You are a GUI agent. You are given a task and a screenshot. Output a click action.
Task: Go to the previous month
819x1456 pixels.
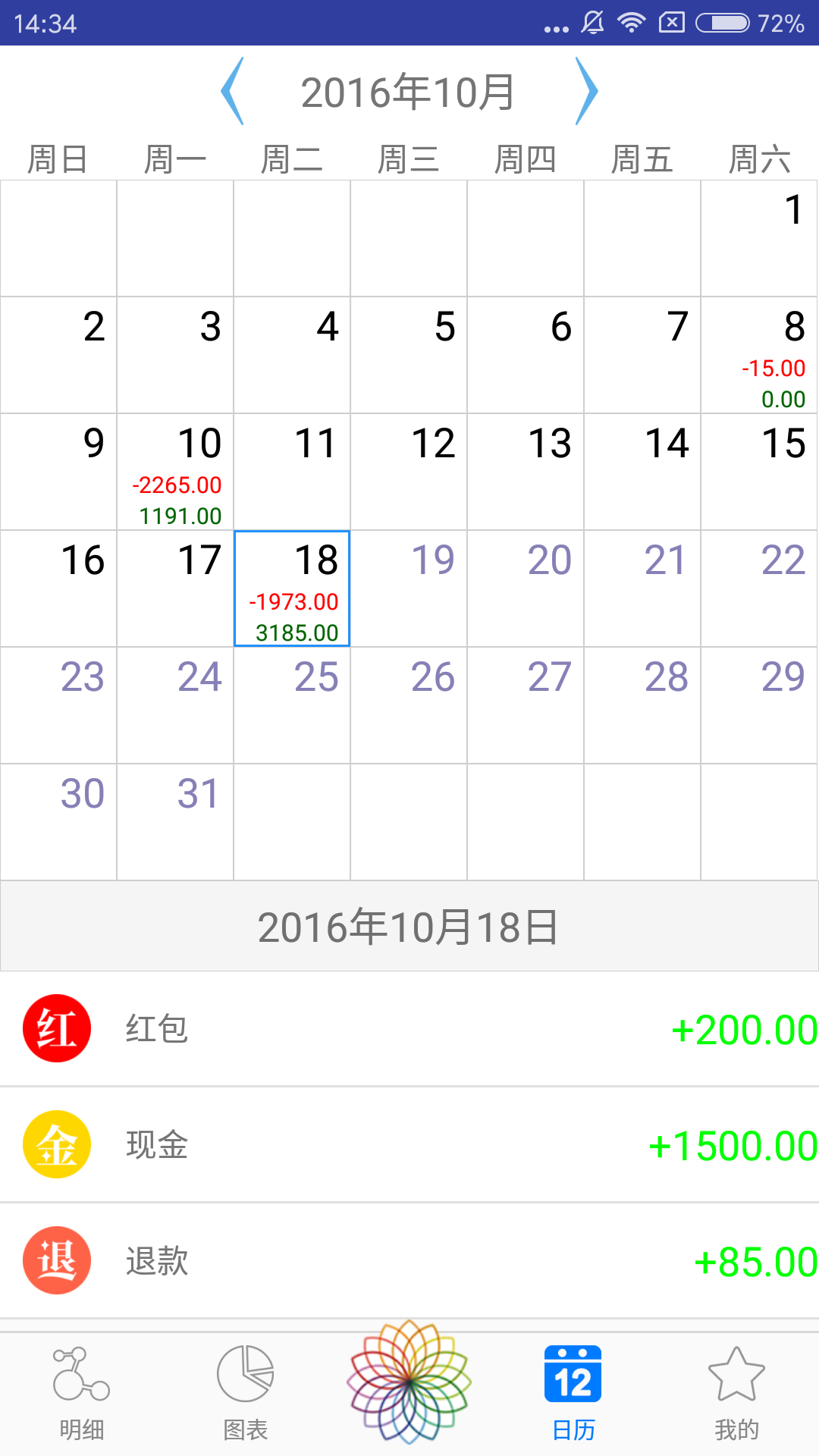pyautogui.click(x=233, y=92)
